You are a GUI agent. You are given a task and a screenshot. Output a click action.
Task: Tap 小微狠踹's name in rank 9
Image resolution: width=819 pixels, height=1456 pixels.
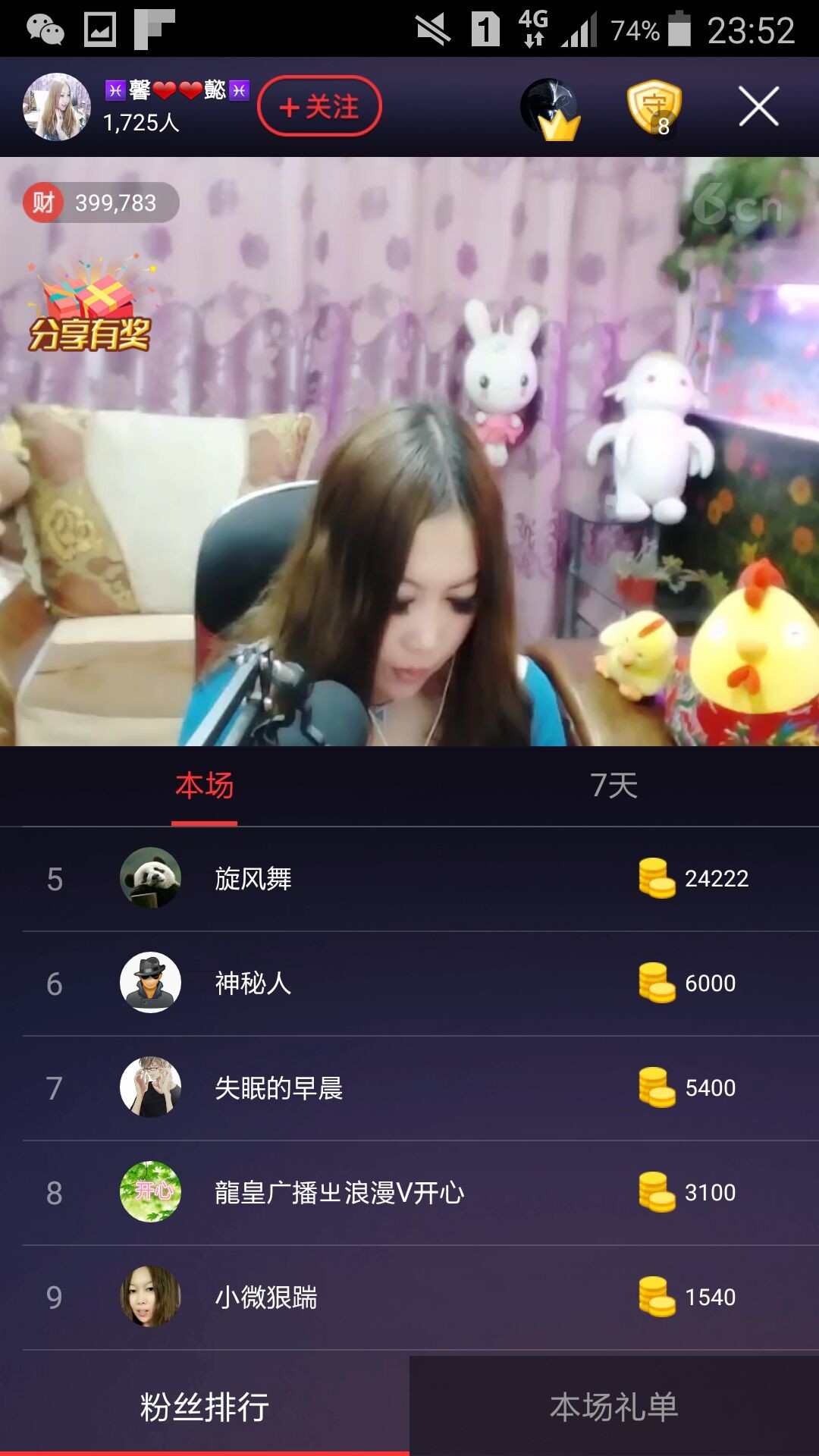click(x=267, y=1294)
